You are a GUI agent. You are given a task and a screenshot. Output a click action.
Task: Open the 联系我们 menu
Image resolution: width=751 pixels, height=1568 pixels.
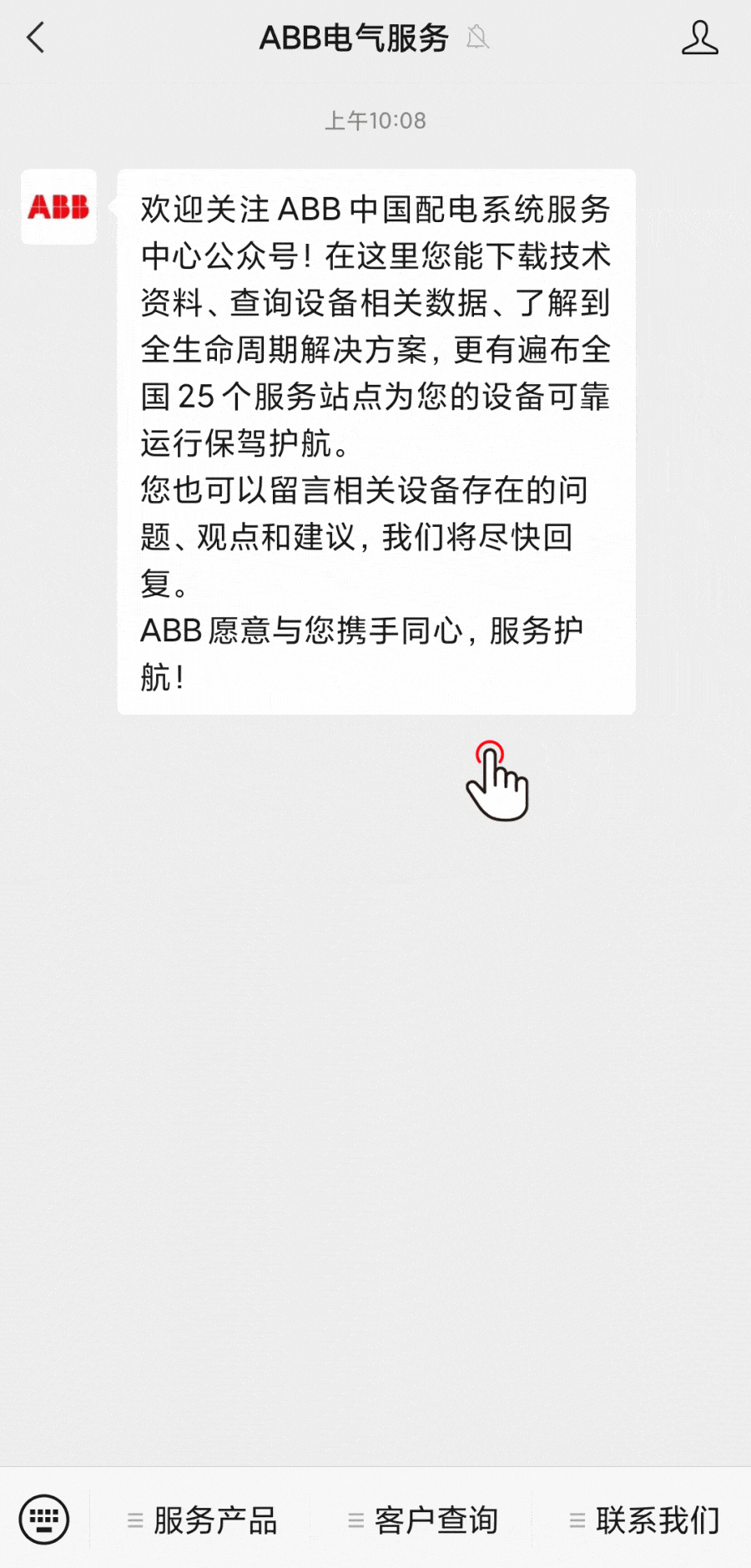click(x=644, y=1520)
